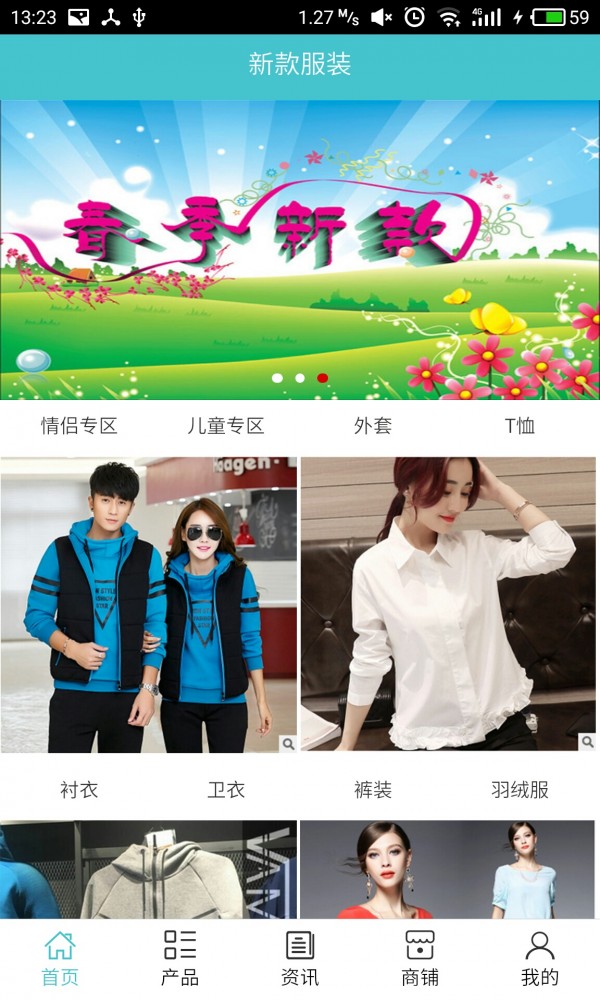The height and width of the screenshot is (1000, 600).
Task: Open the 羽绒服 category
Action: point(520,790)
